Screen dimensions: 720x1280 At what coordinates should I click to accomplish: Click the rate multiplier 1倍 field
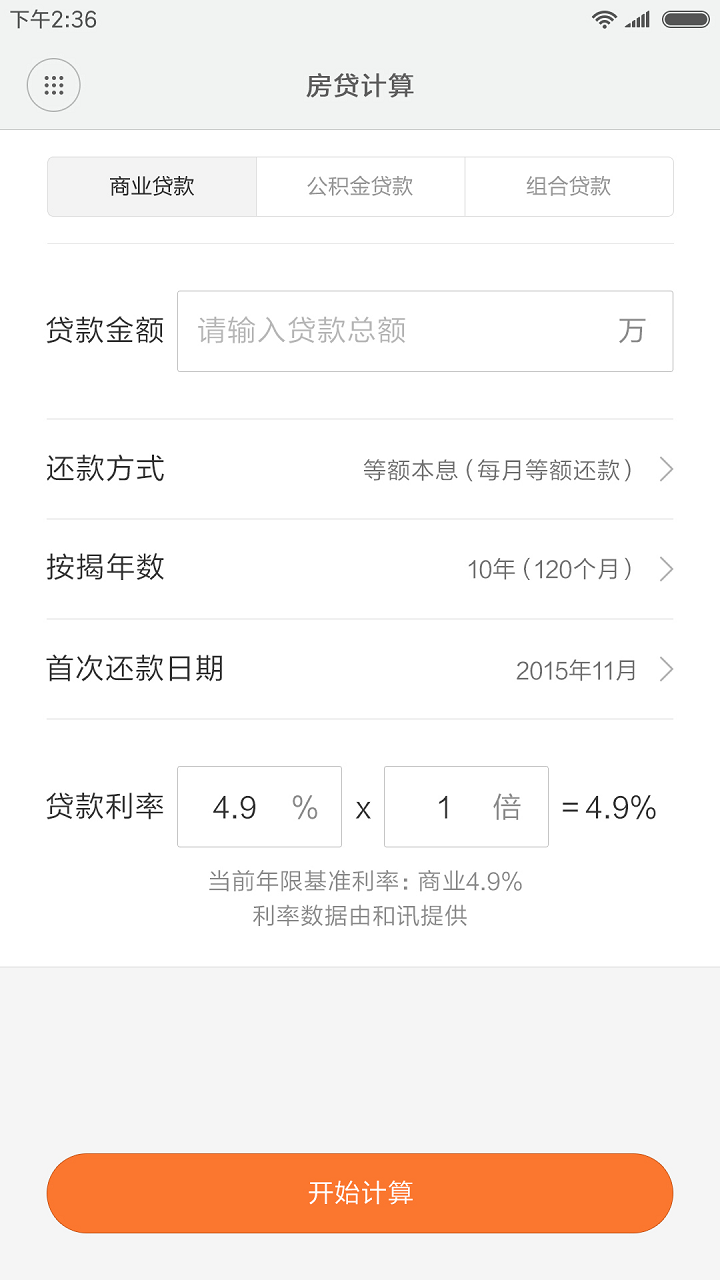click(x=465, y=807)
